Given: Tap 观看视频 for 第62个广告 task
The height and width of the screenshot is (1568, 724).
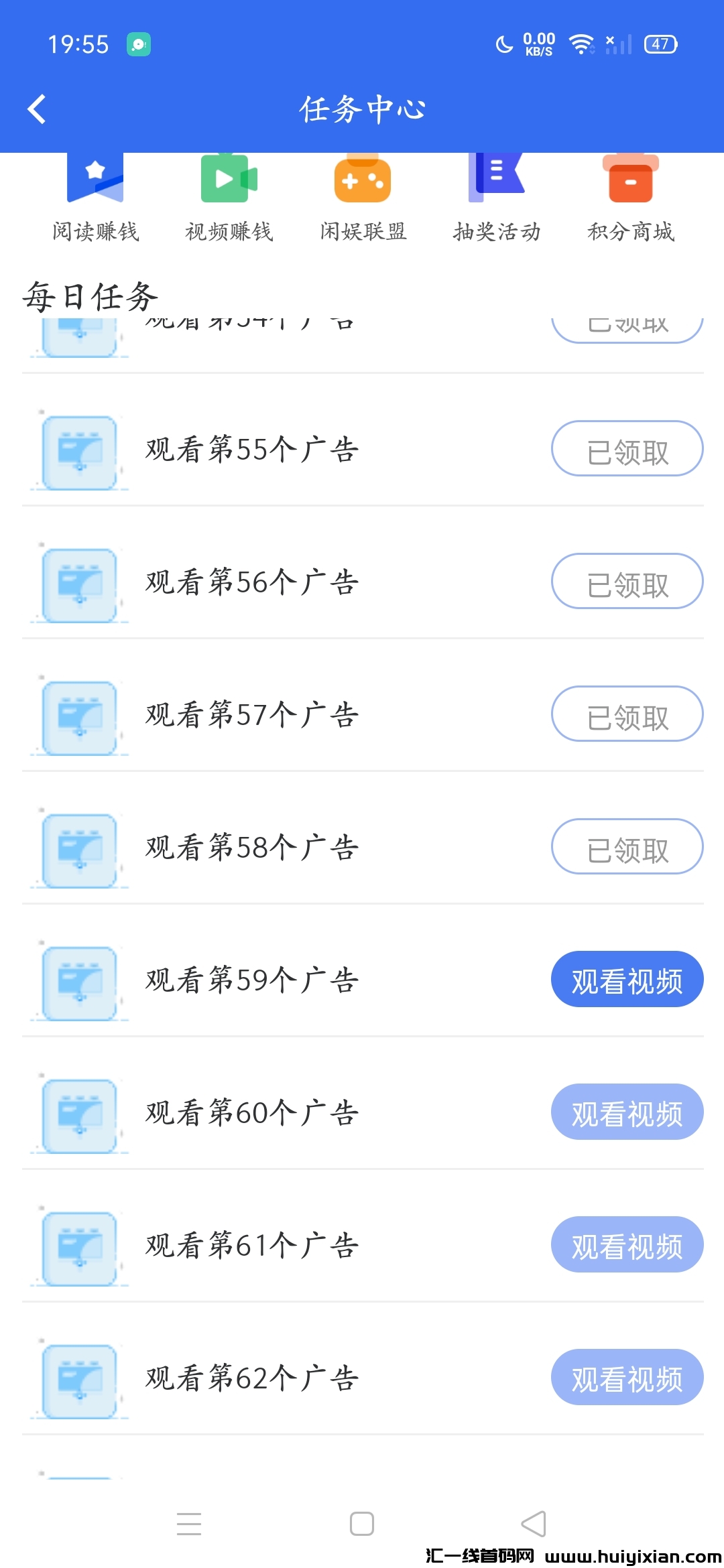Looking at the screenshot, I should 627,1378.
